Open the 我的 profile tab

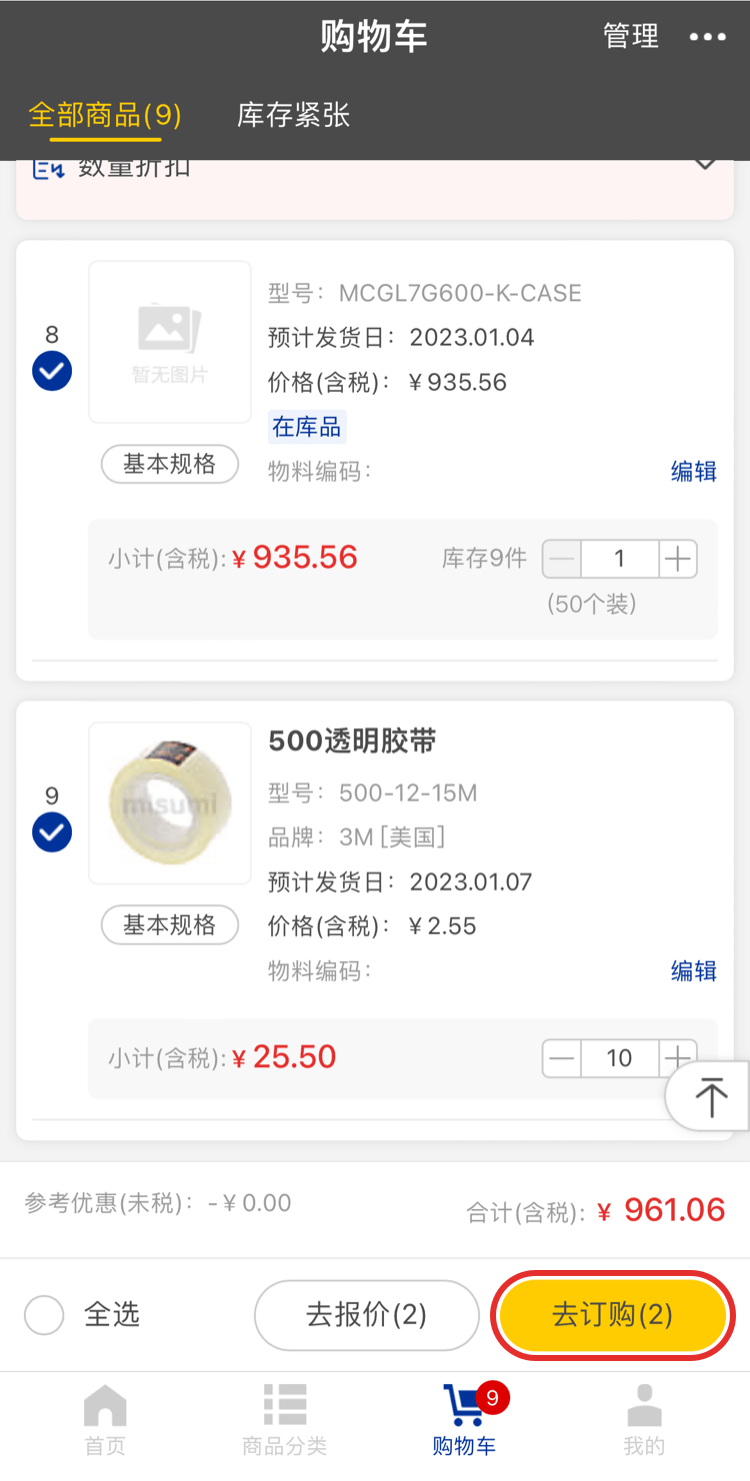pos(644,1418)
